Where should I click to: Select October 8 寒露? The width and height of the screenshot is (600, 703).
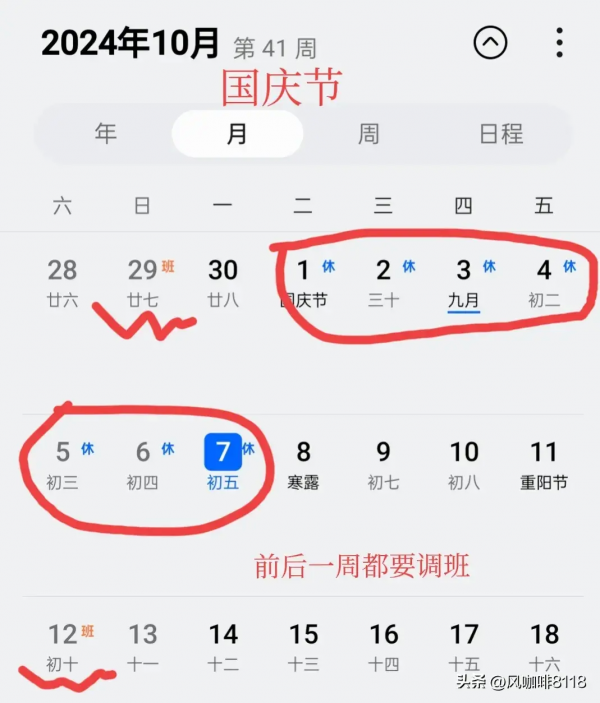(303, 464)
